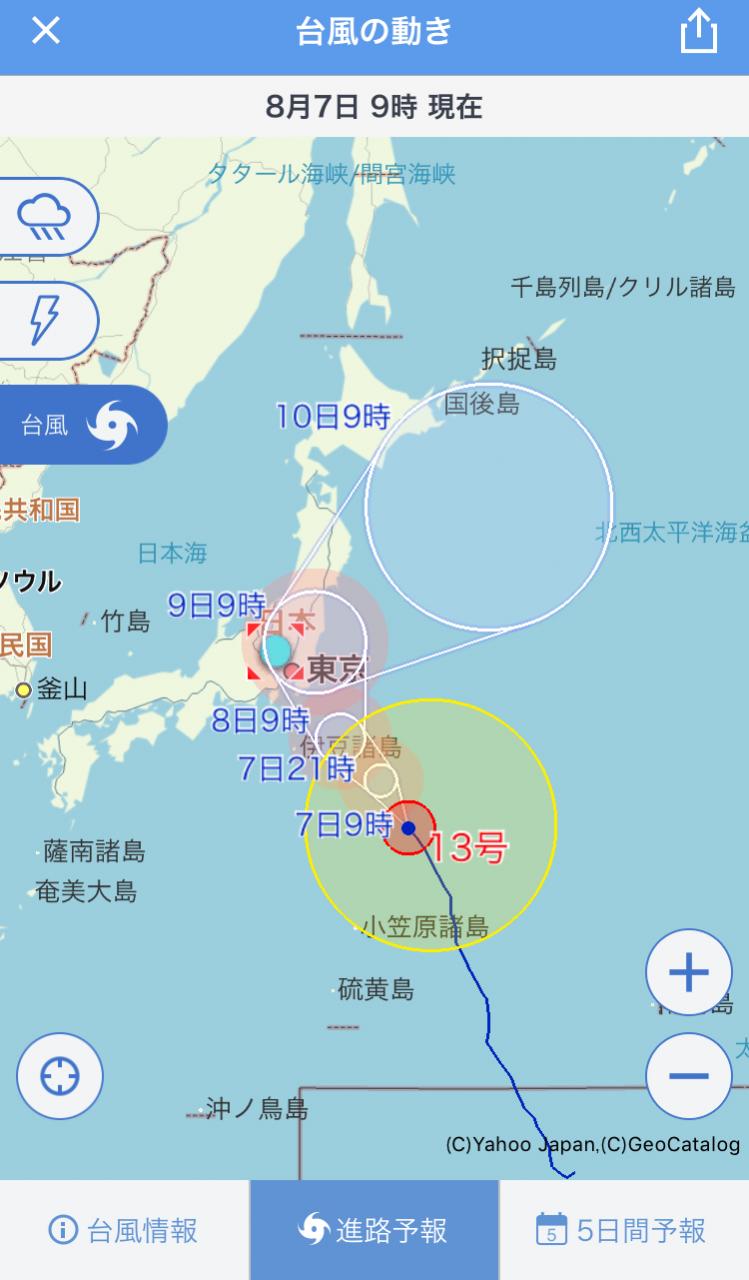Share the typhoon map
749x1280 pixels.
tap(699, 31)
